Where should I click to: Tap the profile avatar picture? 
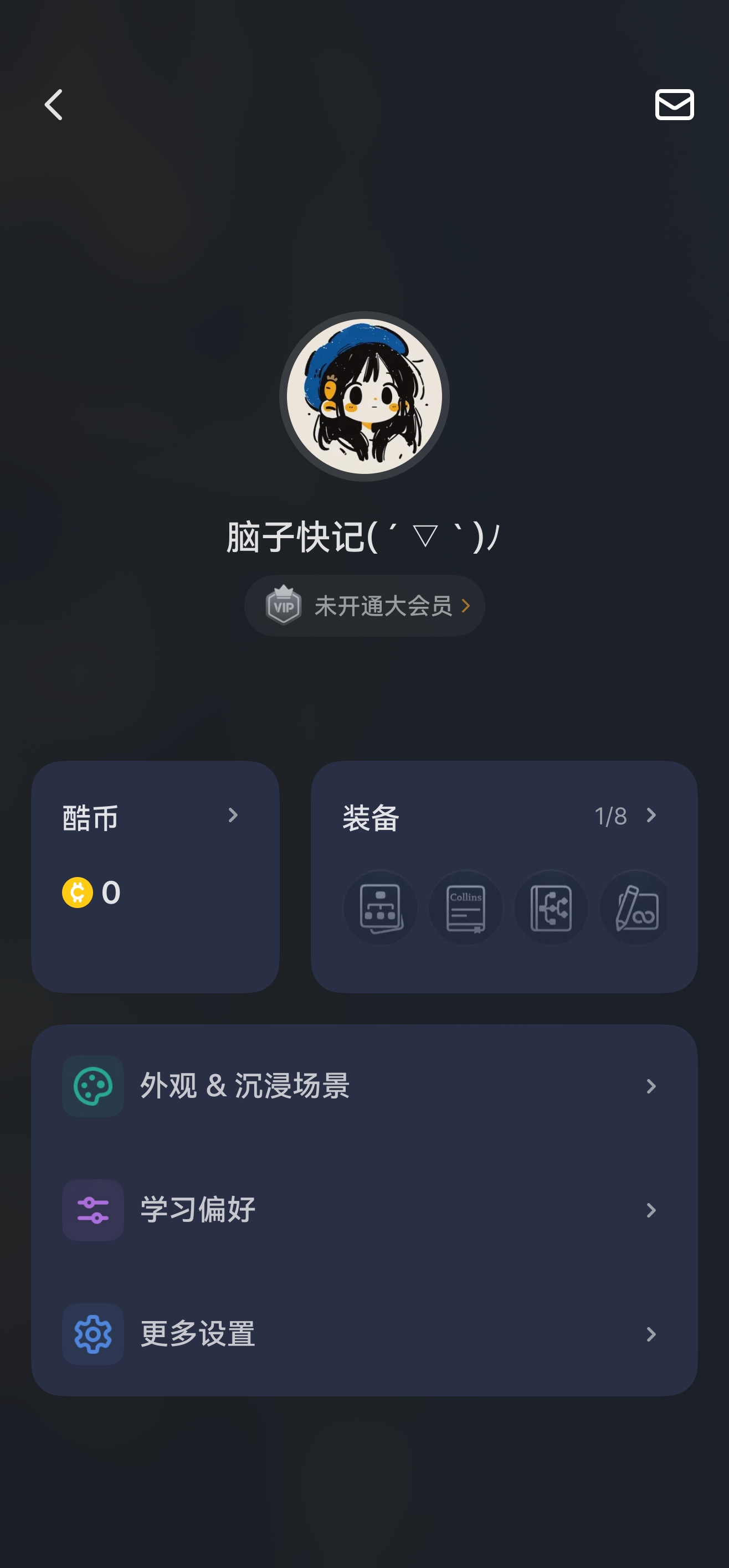(x=364, y=396)
